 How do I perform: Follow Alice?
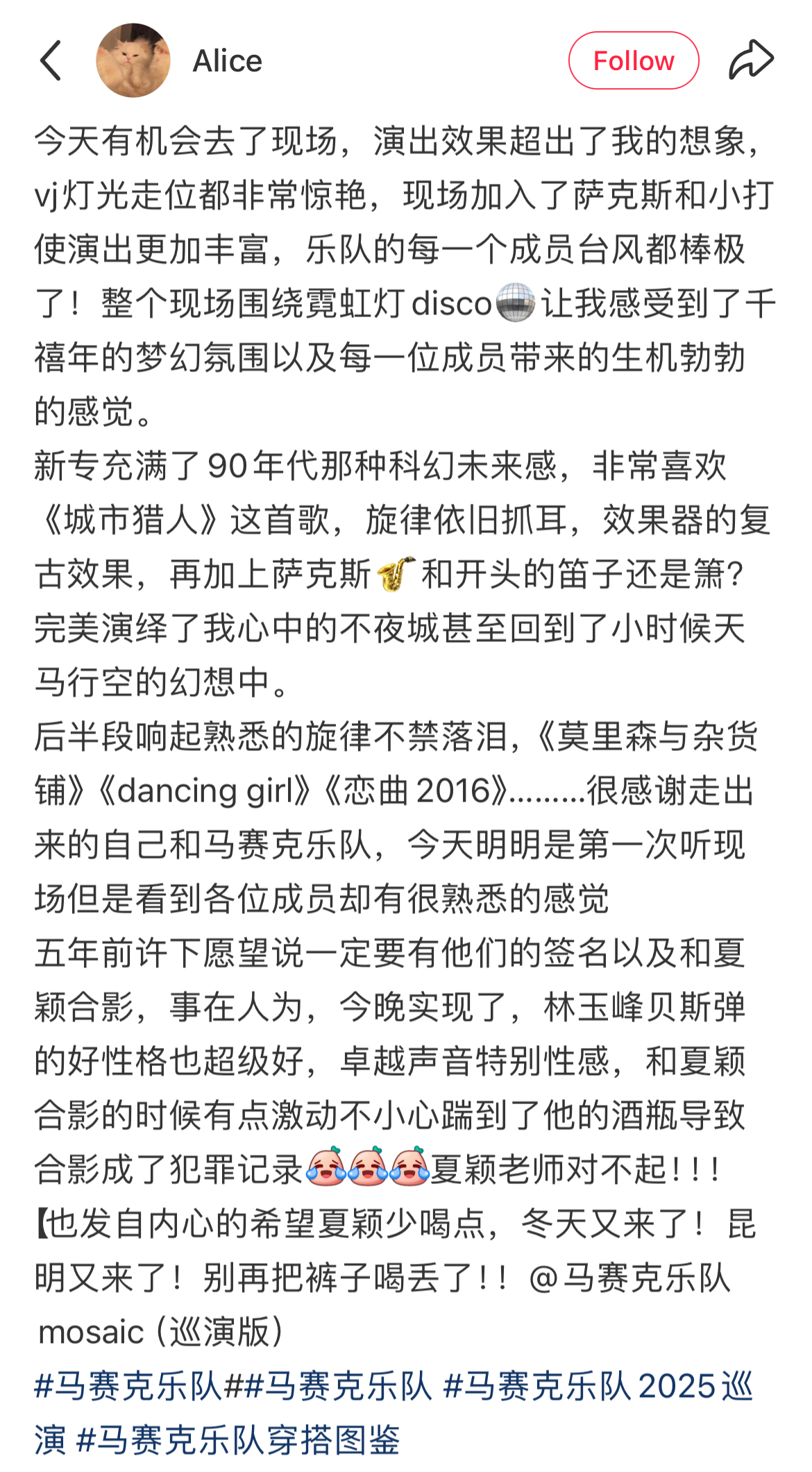tap(633, 60)
